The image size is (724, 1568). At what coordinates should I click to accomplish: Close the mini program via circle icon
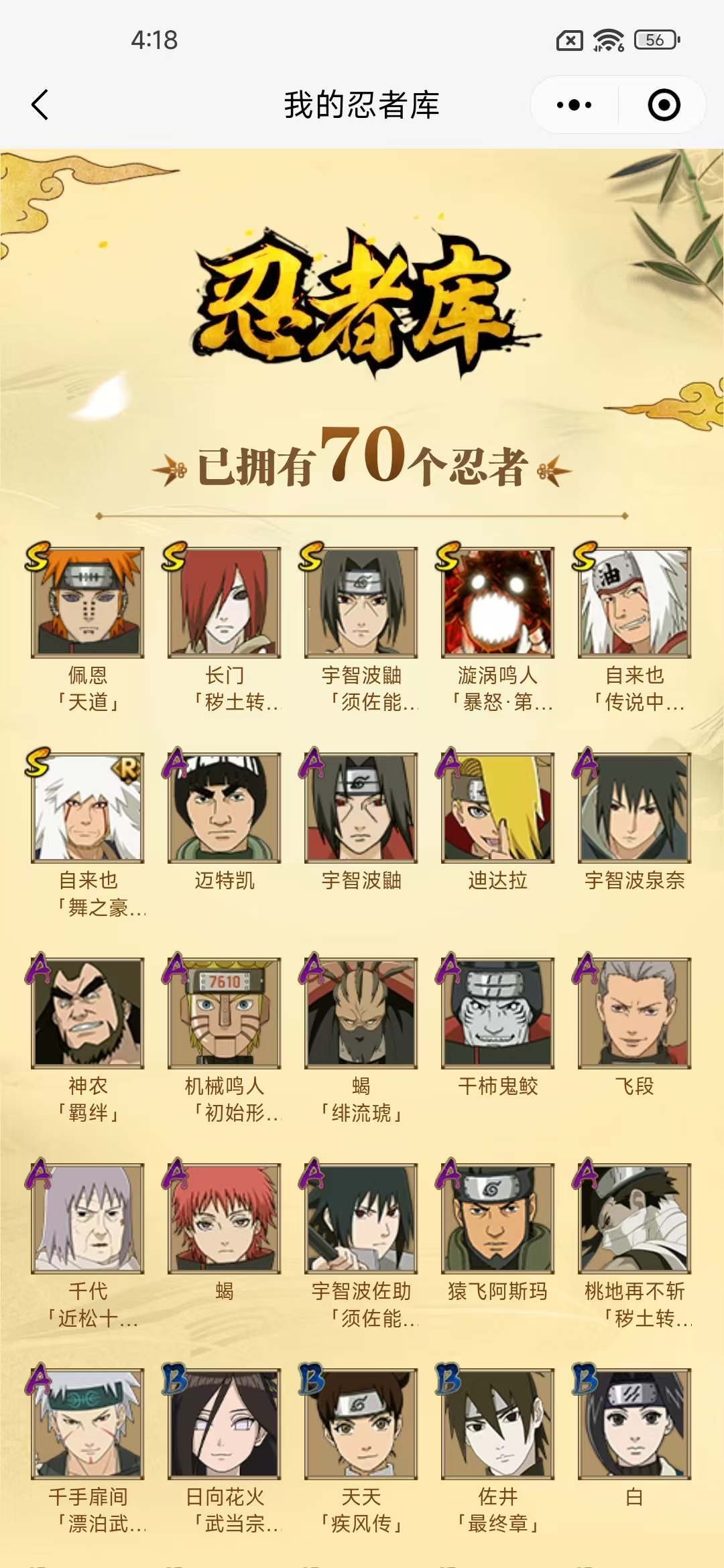[x=664, y=105]
